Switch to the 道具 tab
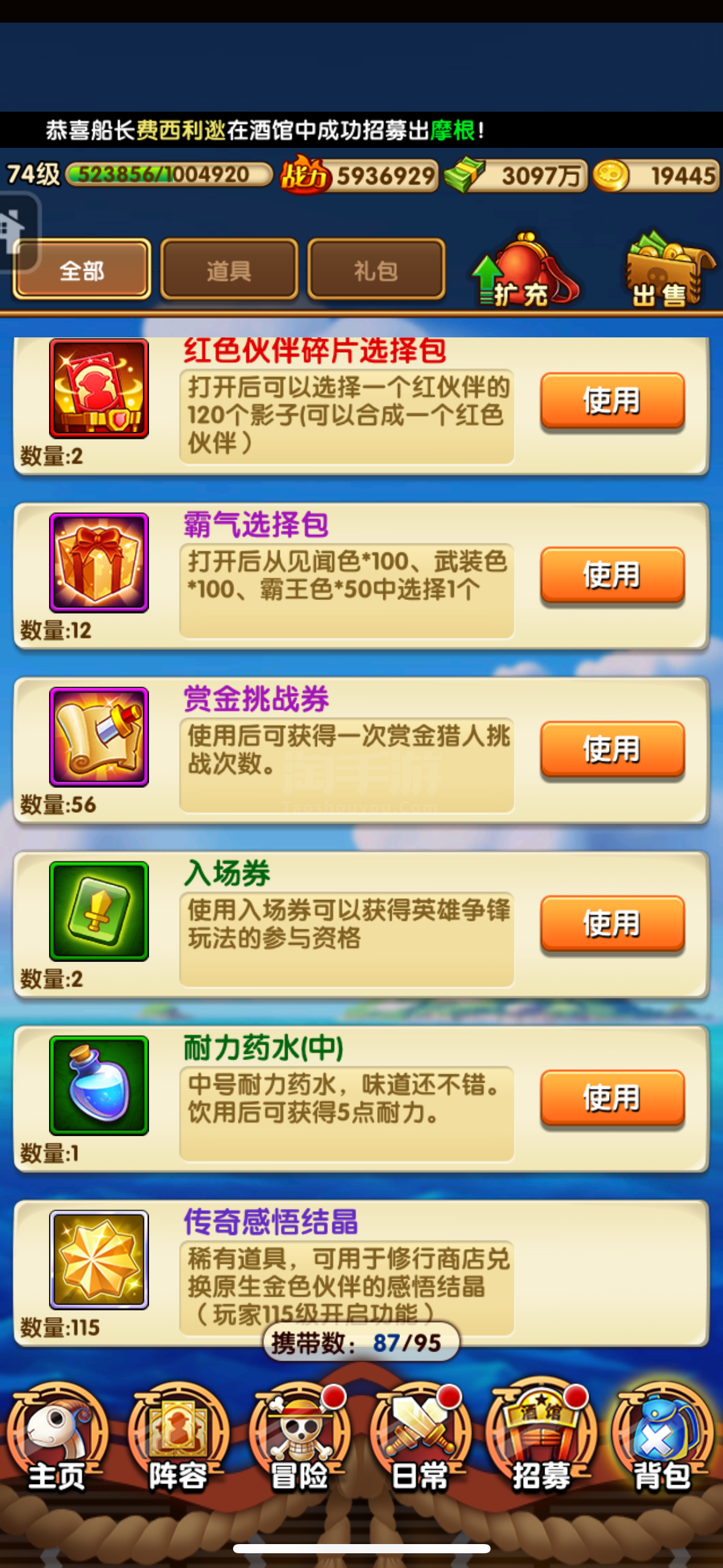 click(229, 269)
